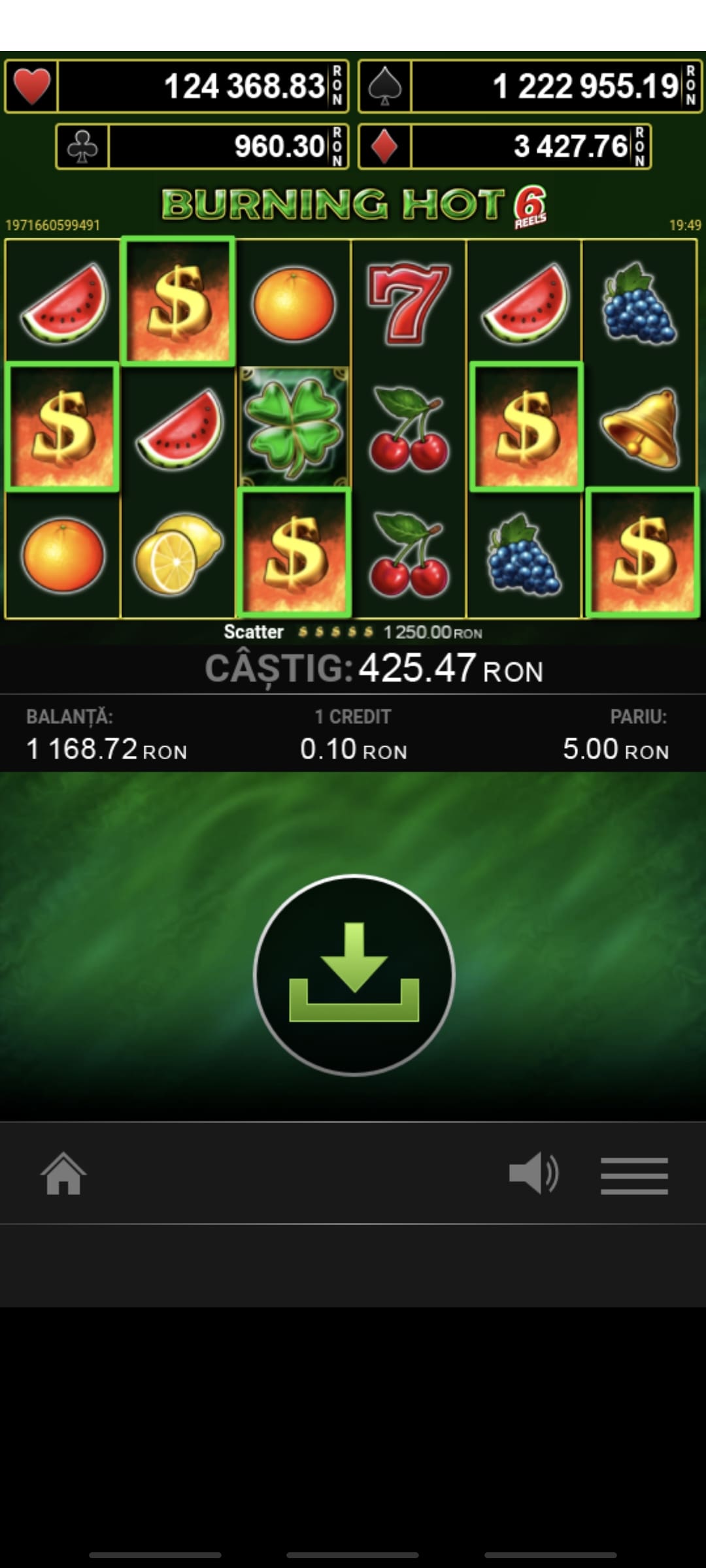This screenshot has height=1568, width=706.
Task: Mute the game sound
Action: tap(533, 1173)
